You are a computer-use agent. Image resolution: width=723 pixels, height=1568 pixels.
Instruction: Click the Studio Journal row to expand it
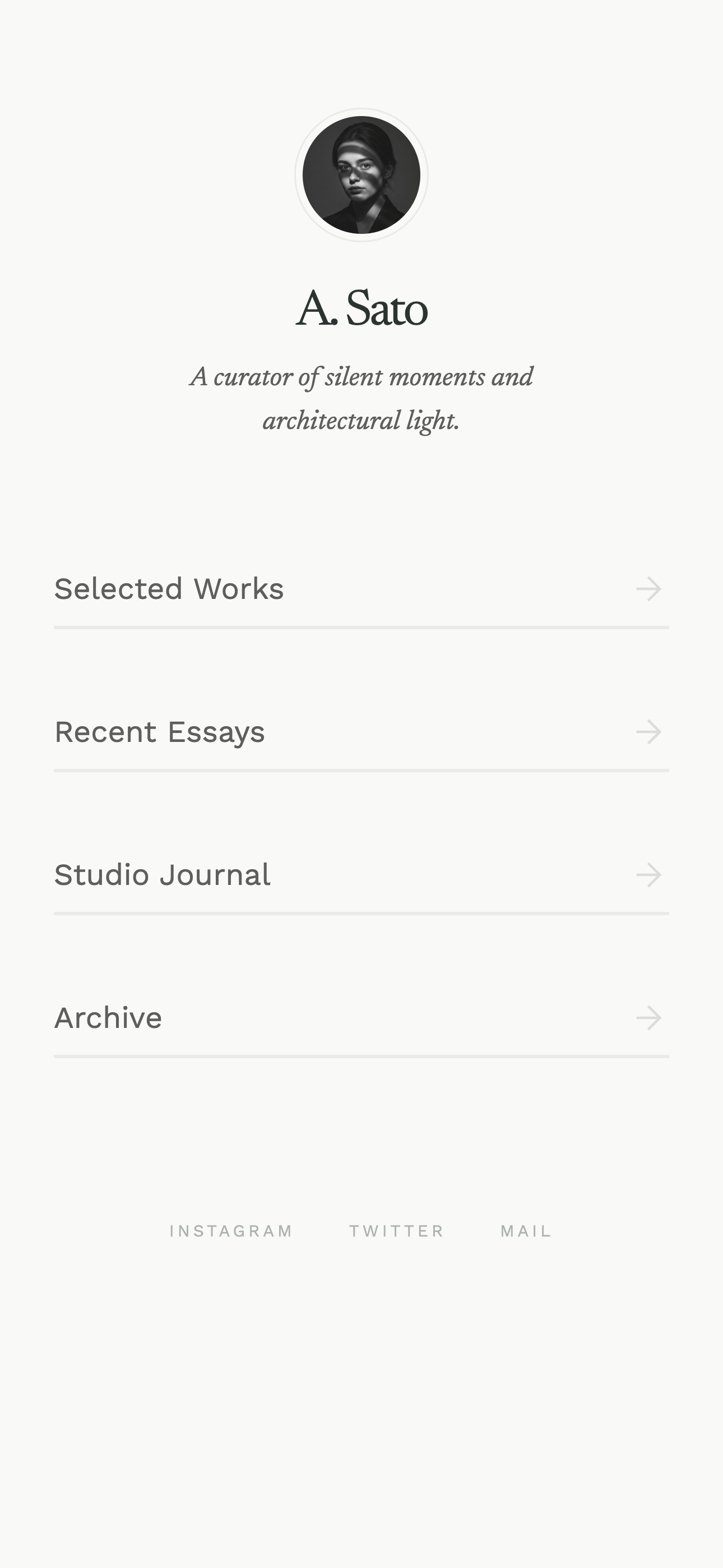pyautogui.click(x=361, y=875)
